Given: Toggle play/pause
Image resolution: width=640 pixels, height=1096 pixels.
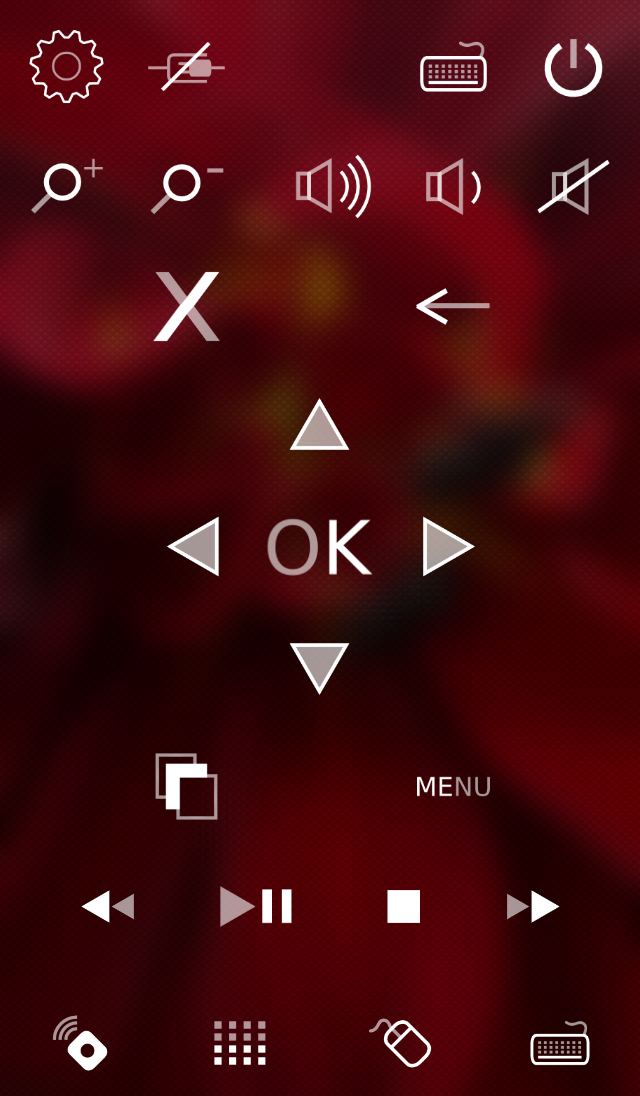Looking at the screenshot, I should pos(256,906).
